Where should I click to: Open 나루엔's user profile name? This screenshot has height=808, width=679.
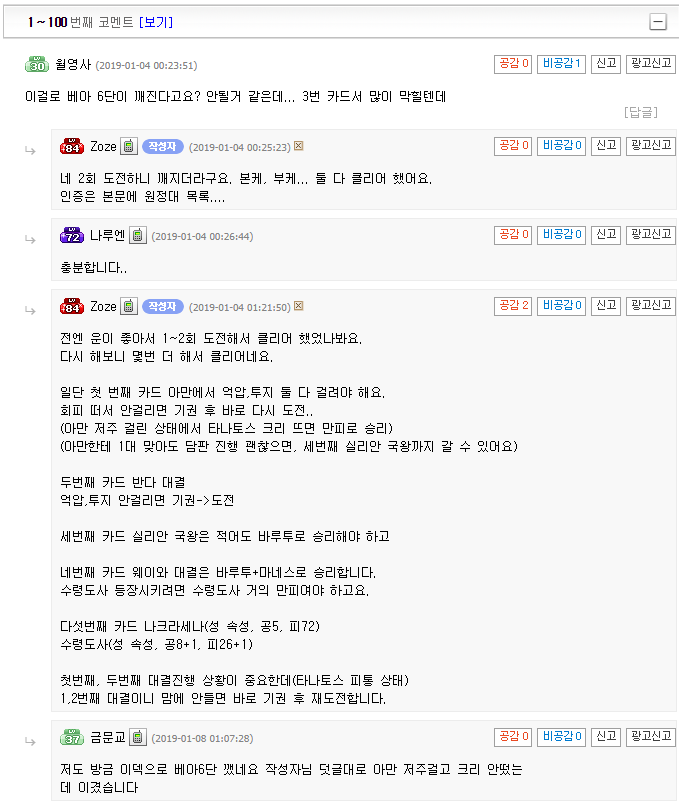point(107,236)
